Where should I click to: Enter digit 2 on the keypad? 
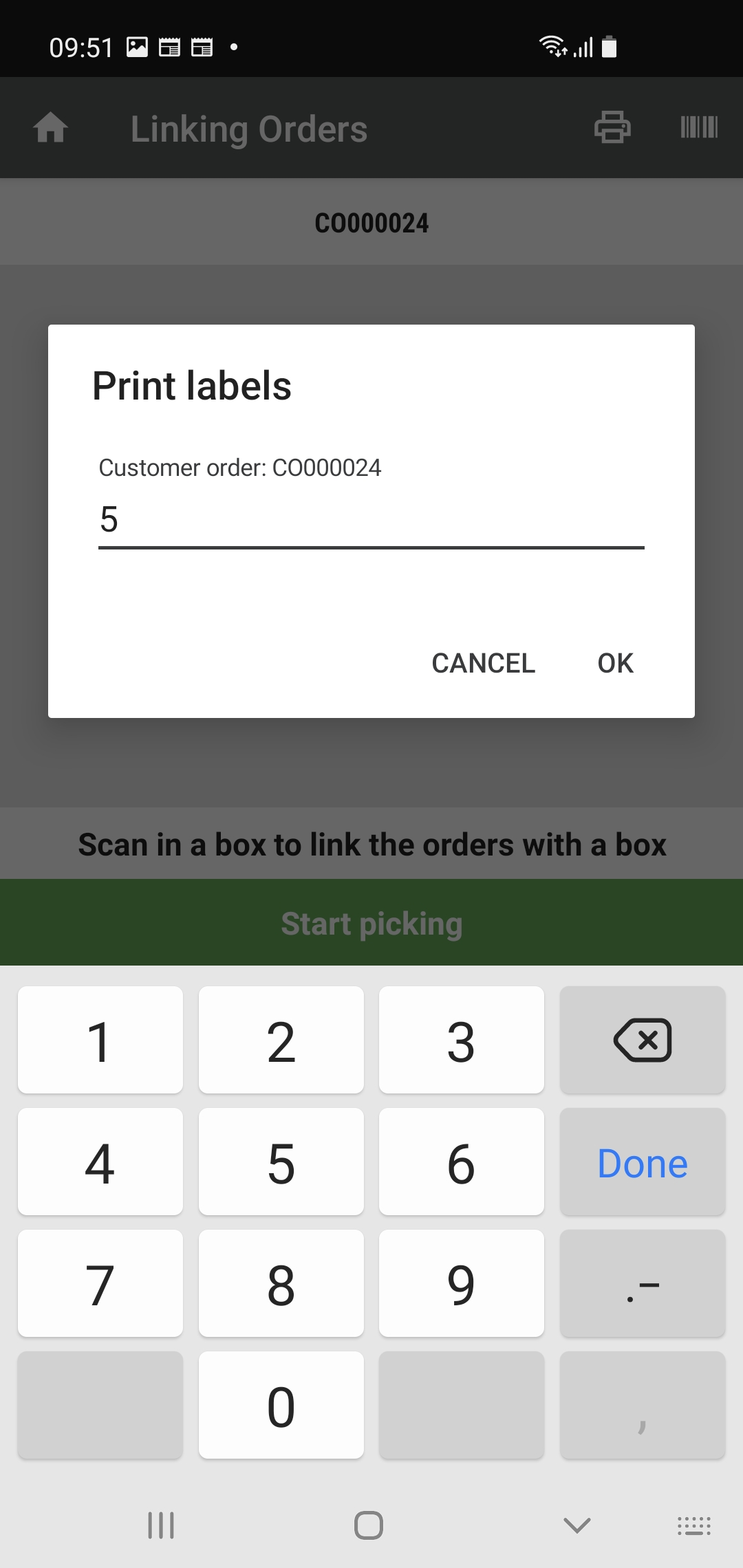(x=281, y=1040)
